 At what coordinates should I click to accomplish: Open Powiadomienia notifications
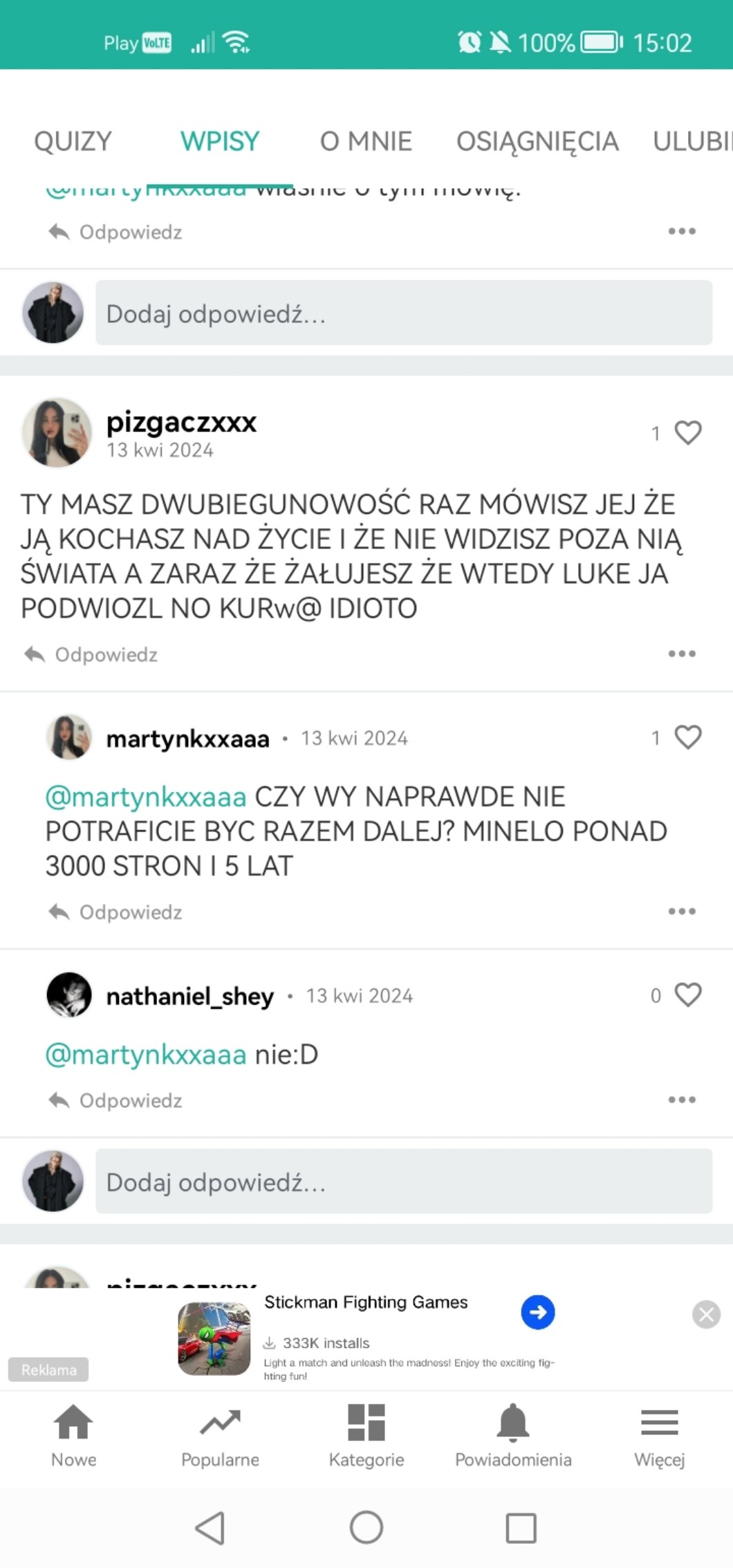point(513,1436)
